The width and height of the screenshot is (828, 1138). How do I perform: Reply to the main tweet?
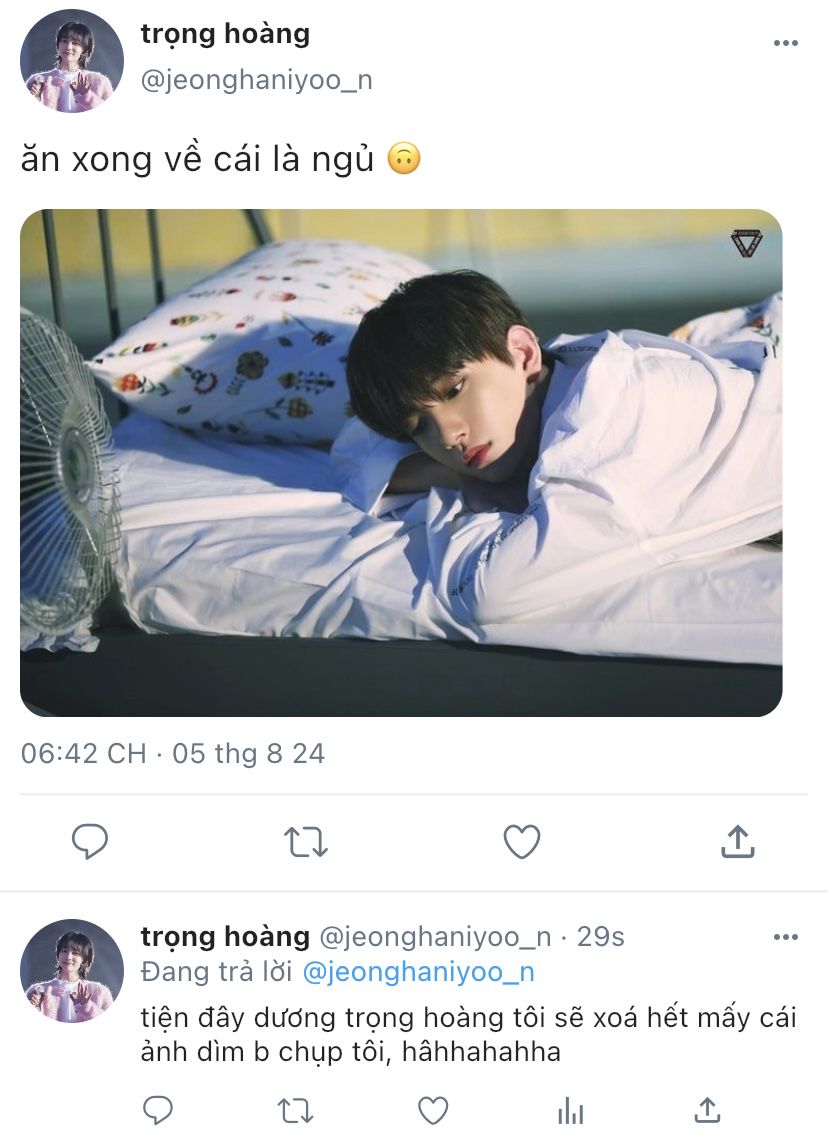tap(90, 842)
